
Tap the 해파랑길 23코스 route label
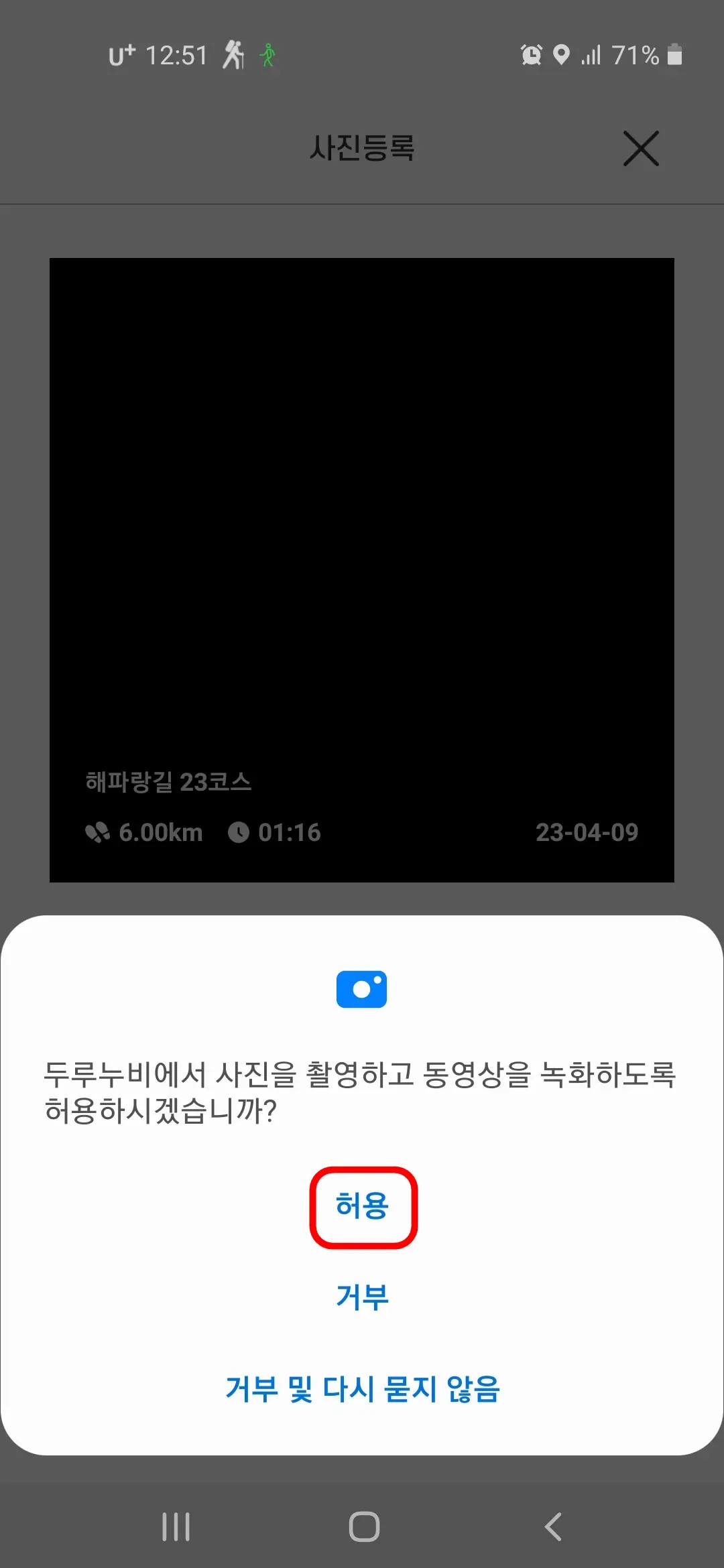[x=169, y=781]
